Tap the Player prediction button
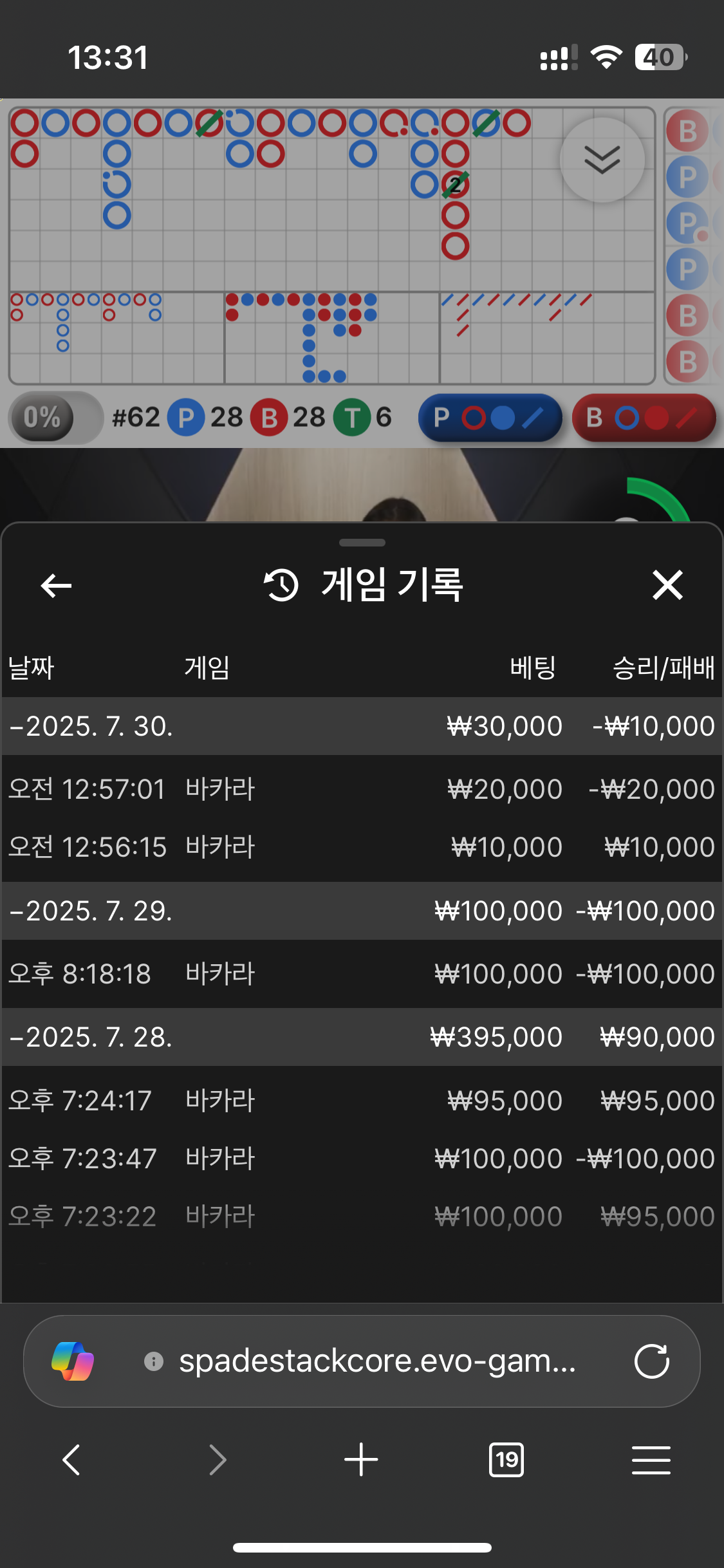The width and height of the screenshot is (724, 1568). 490,418
